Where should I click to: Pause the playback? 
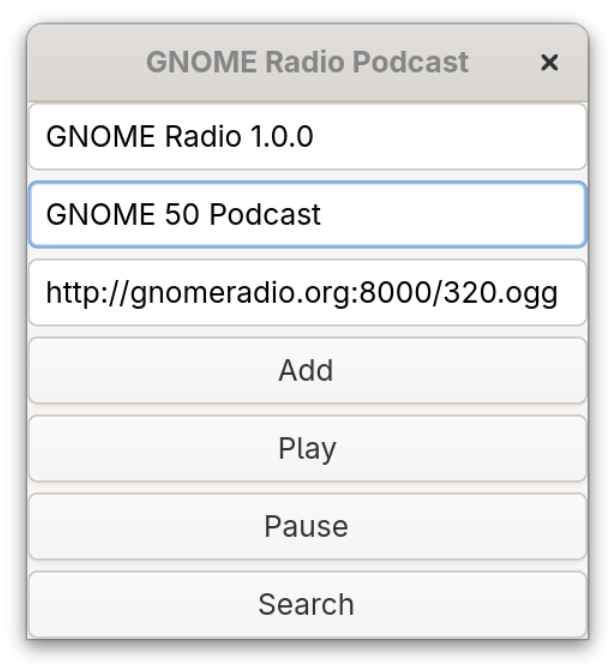(307, 526)
